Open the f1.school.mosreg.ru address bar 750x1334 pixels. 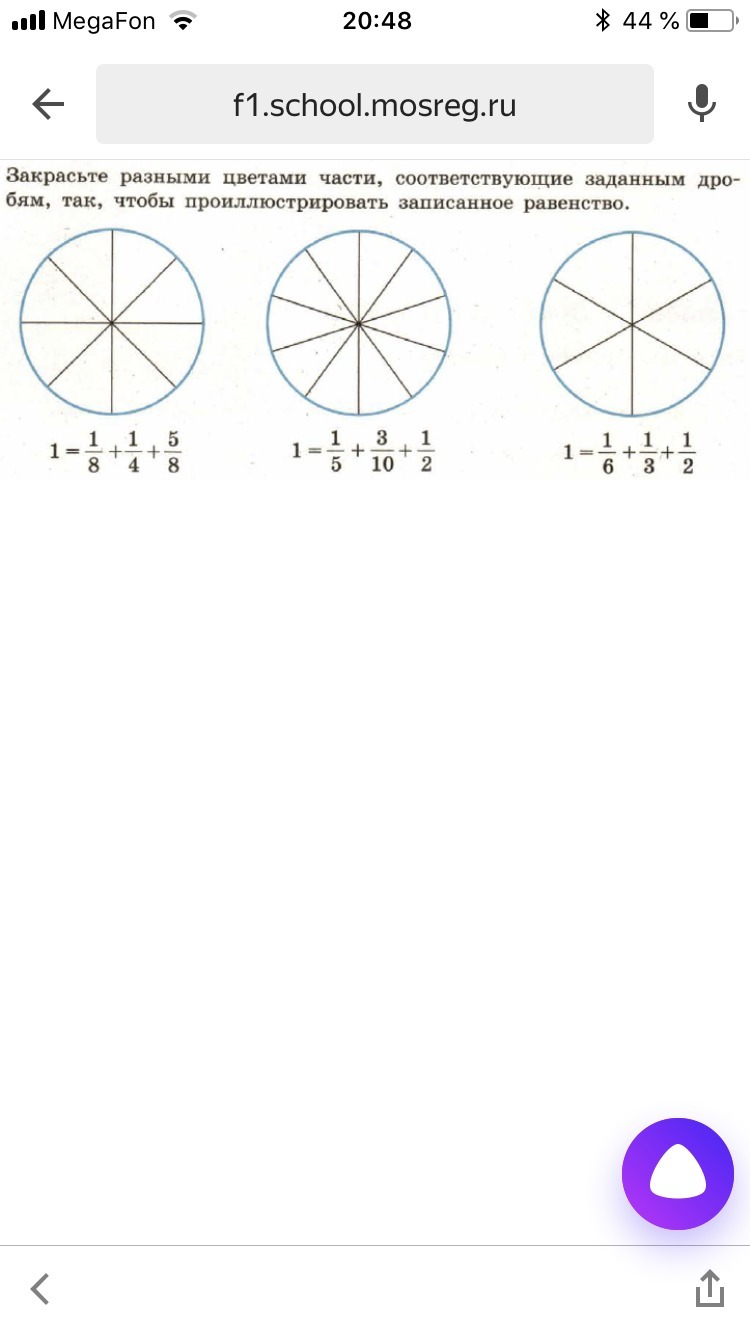(x=375, y=104)
